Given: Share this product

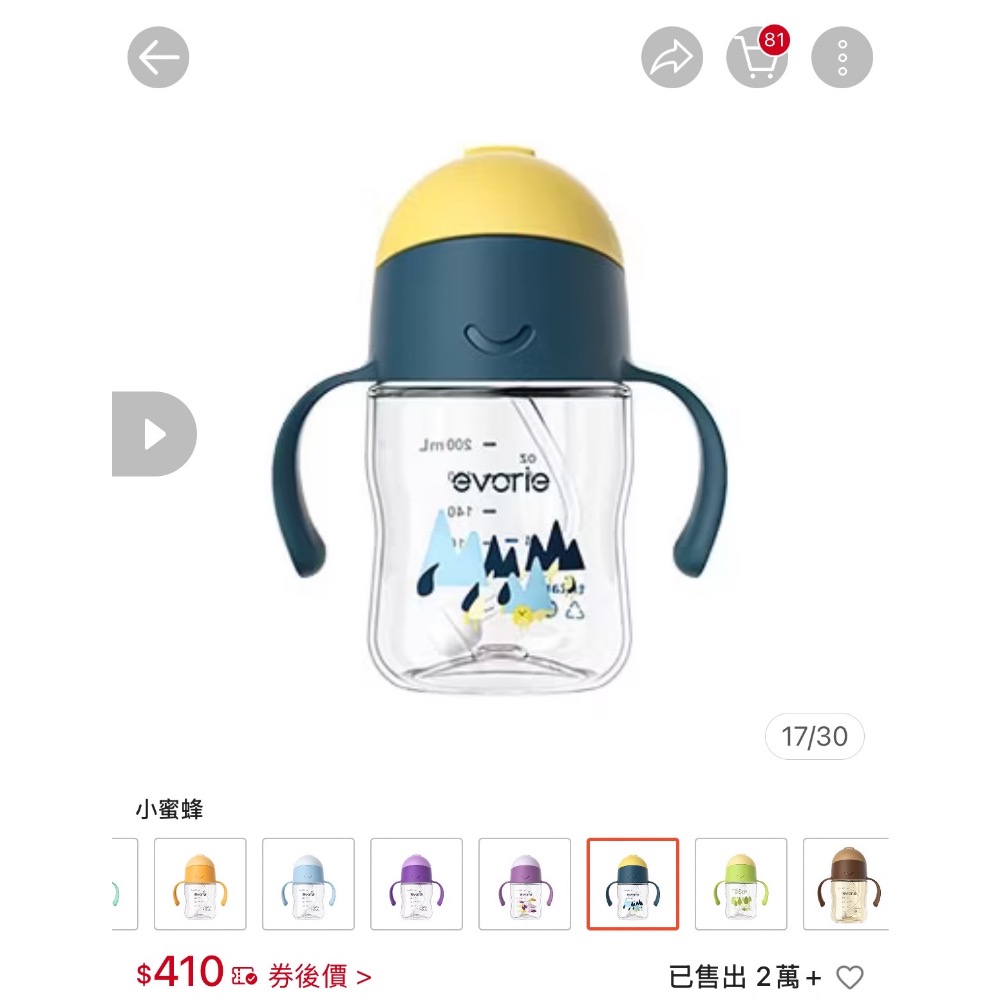Looking at the screenshot, I should pyautogui.click(x=672, y=59).
